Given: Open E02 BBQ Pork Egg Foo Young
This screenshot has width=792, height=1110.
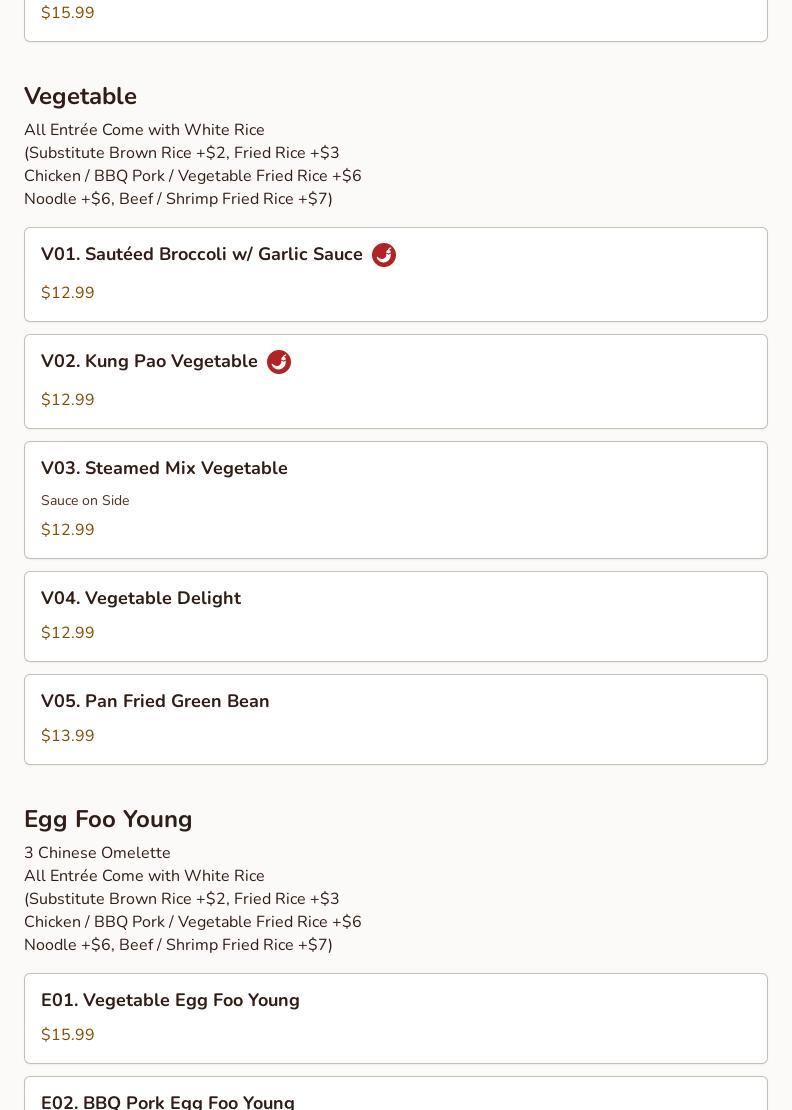Looking at the screenshot, I should click(x=395, y=1096).
